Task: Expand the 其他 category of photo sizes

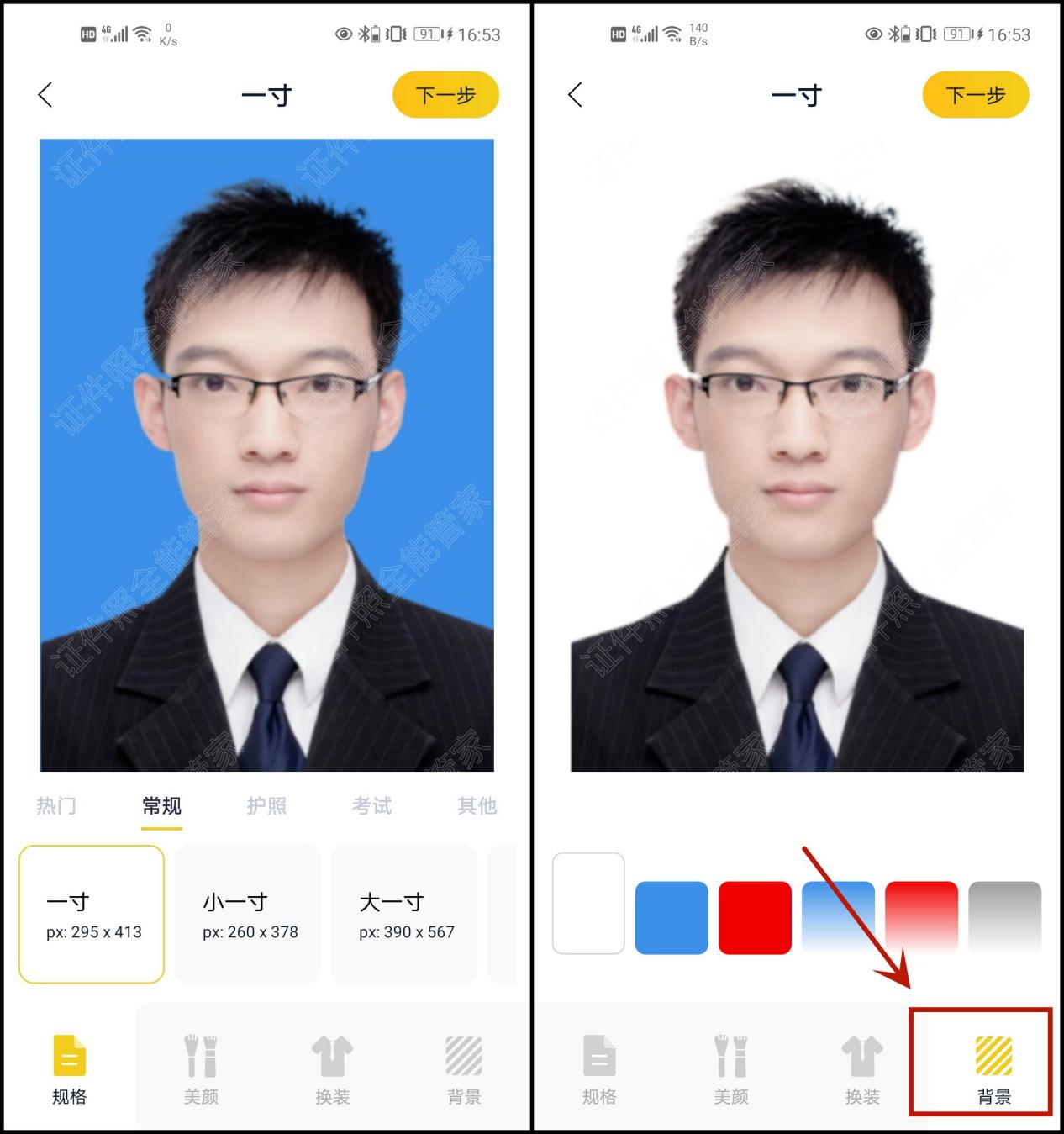Action: tap(477, 805)
